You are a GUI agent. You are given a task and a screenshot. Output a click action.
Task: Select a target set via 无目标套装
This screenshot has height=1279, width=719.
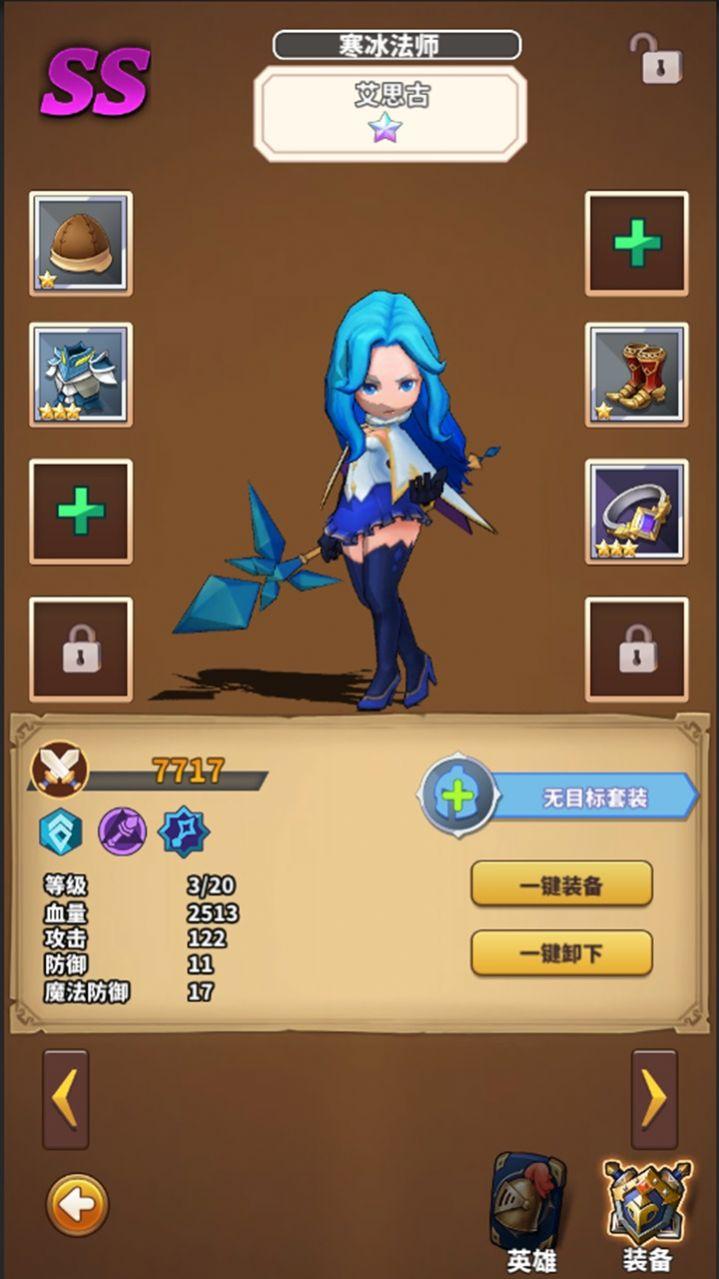(560, 797)
